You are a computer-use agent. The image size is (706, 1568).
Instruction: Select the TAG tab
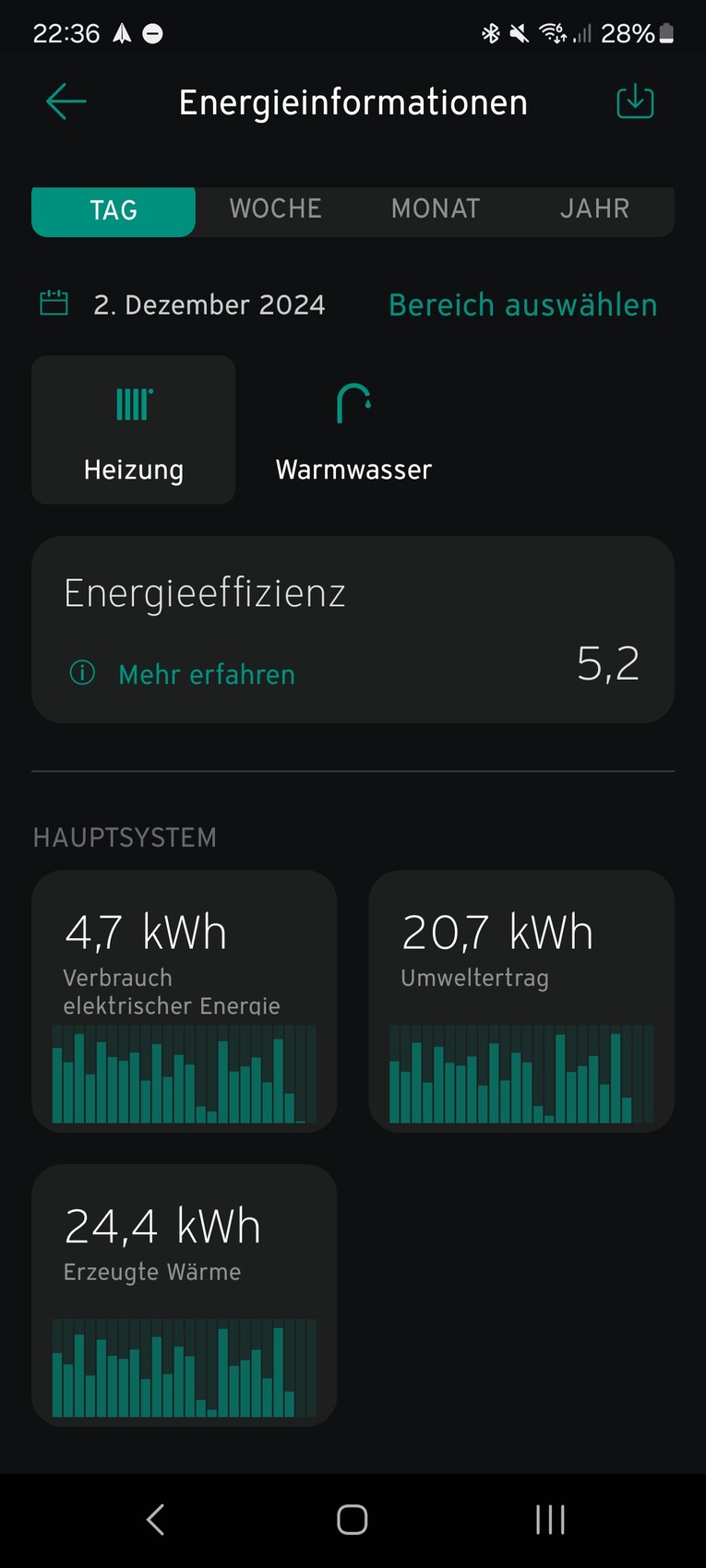114,211
